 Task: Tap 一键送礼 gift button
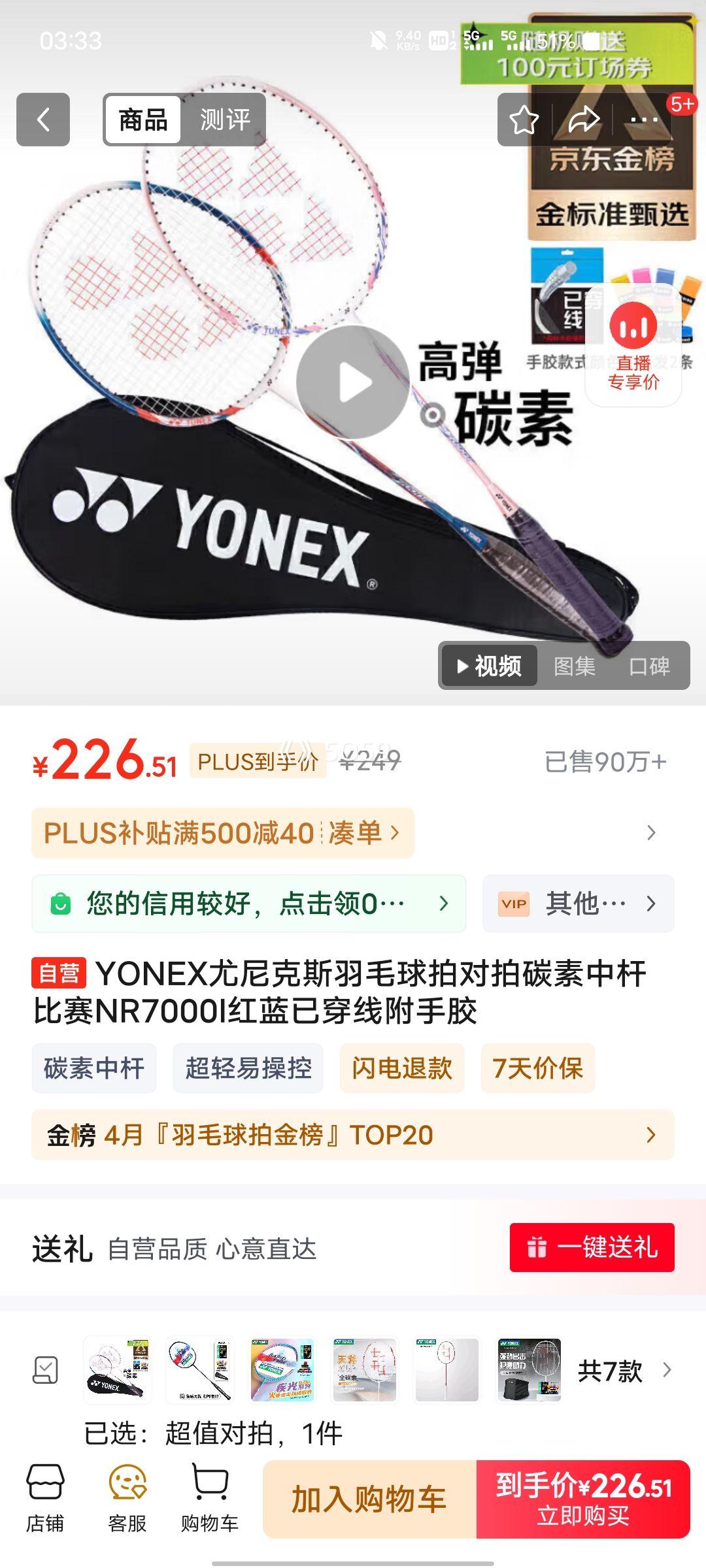592,1247
